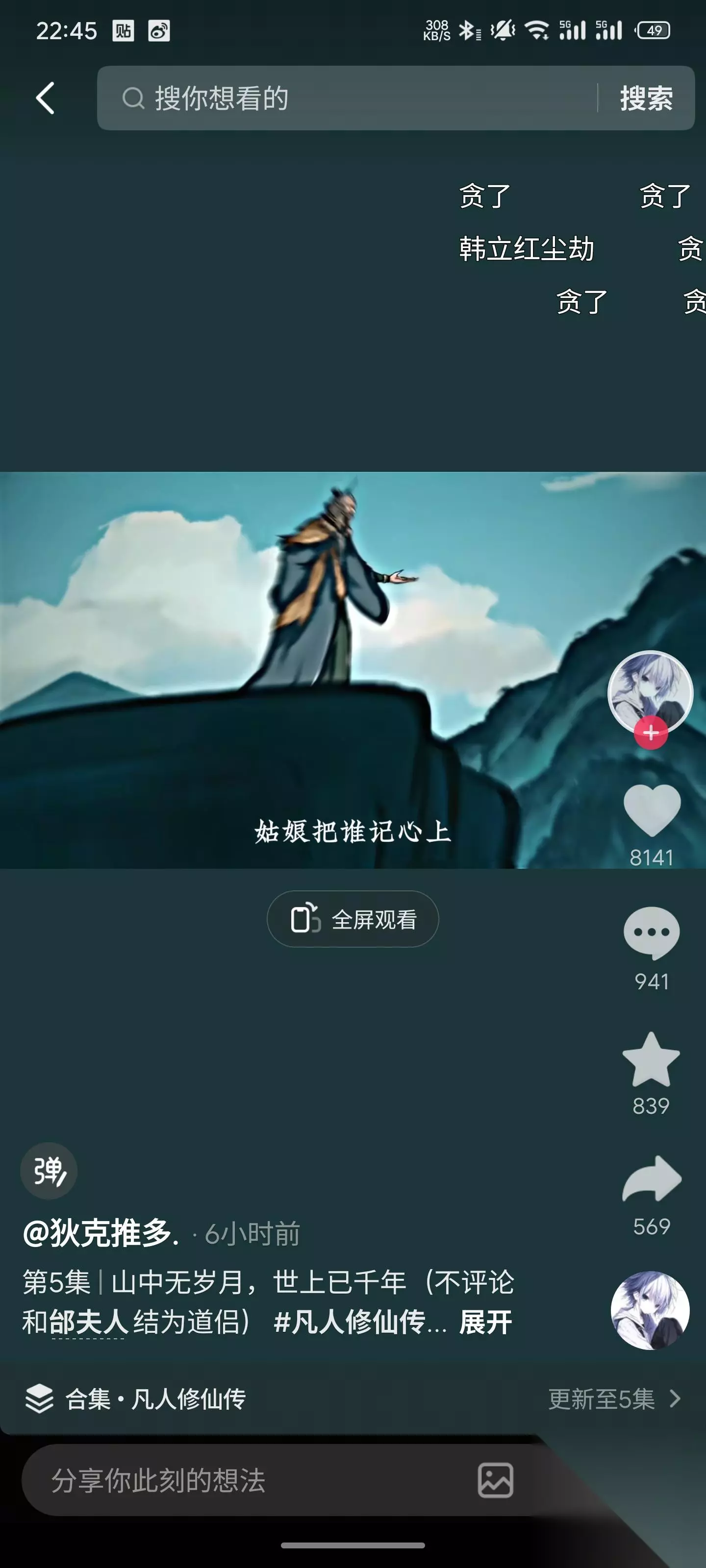Screen dimensions: 706x1568
Task: Open the 邰夫人 linked term
Action: coord(88,1322)
